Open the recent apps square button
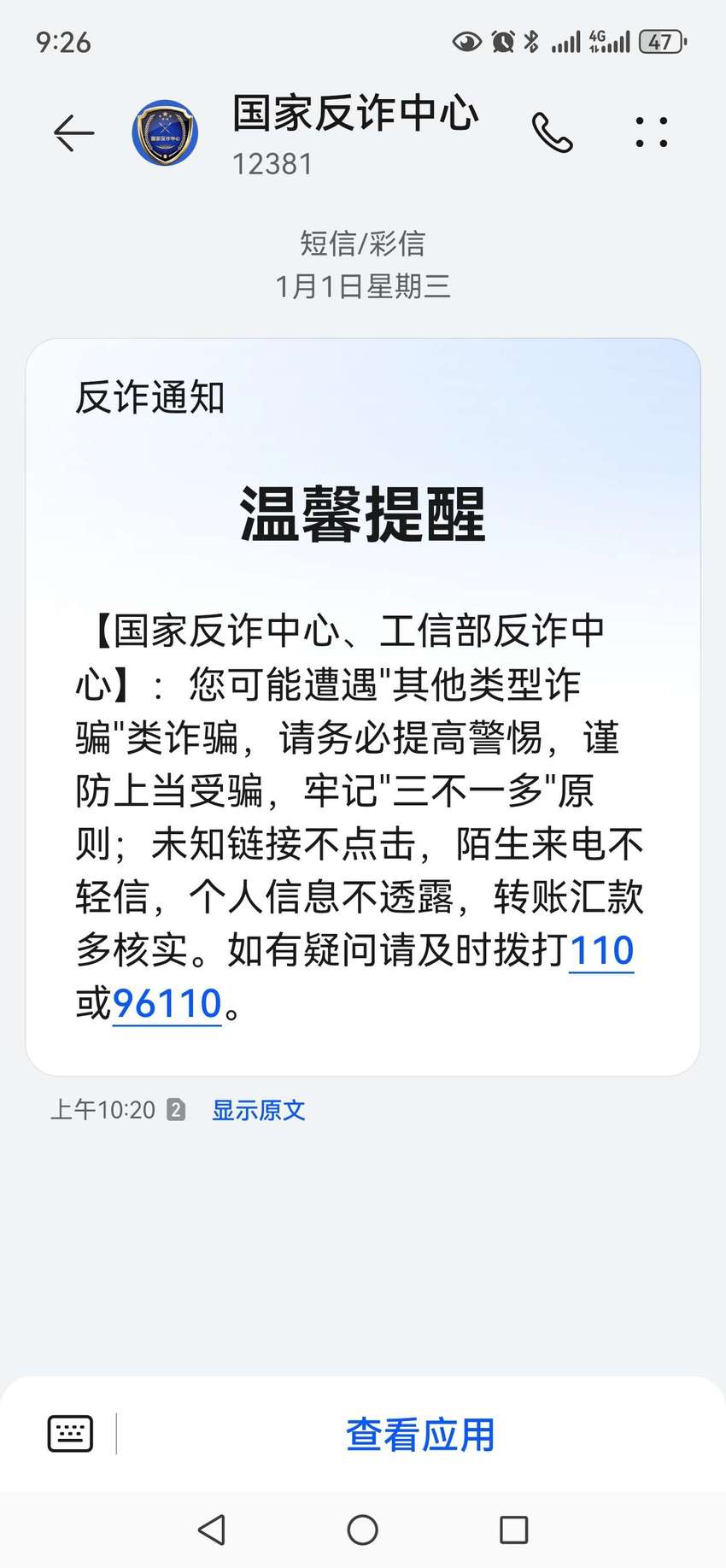The width and height of the screenshot is (726, 1568). tap(513, 1530)
